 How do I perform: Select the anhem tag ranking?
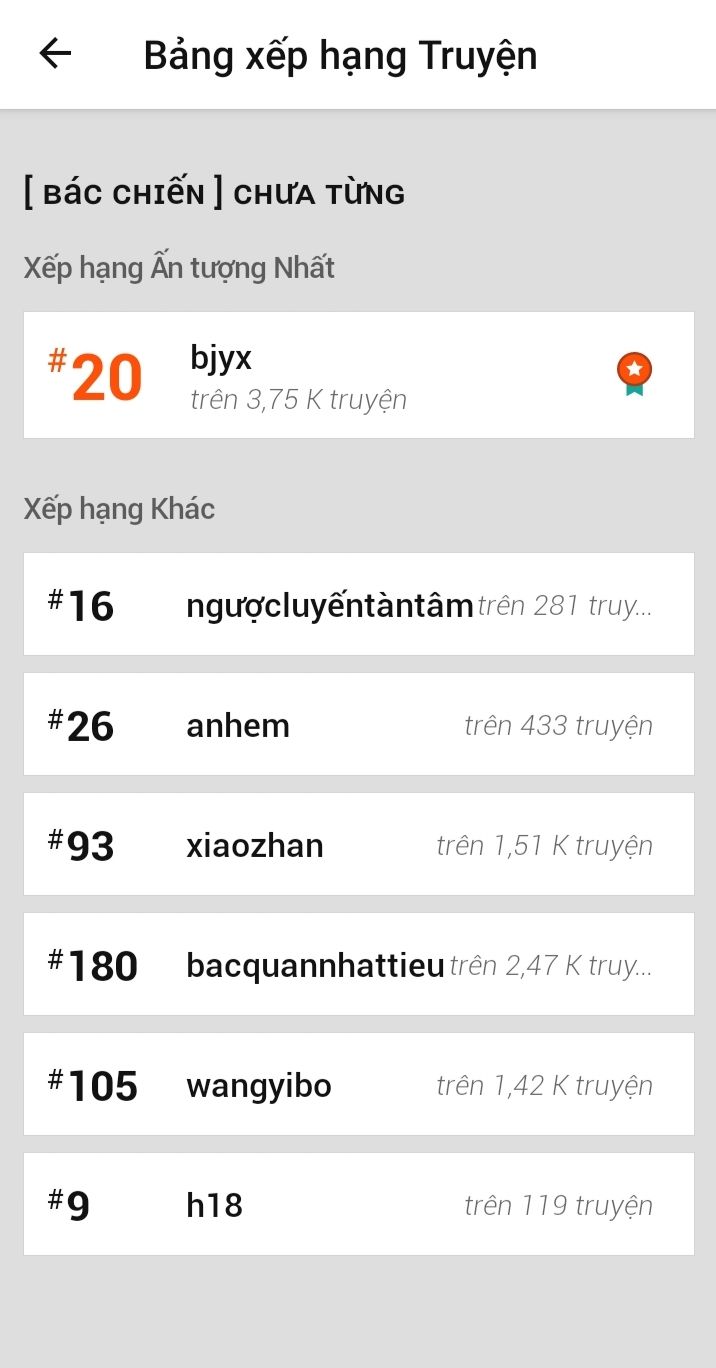[x=358, y=725]
